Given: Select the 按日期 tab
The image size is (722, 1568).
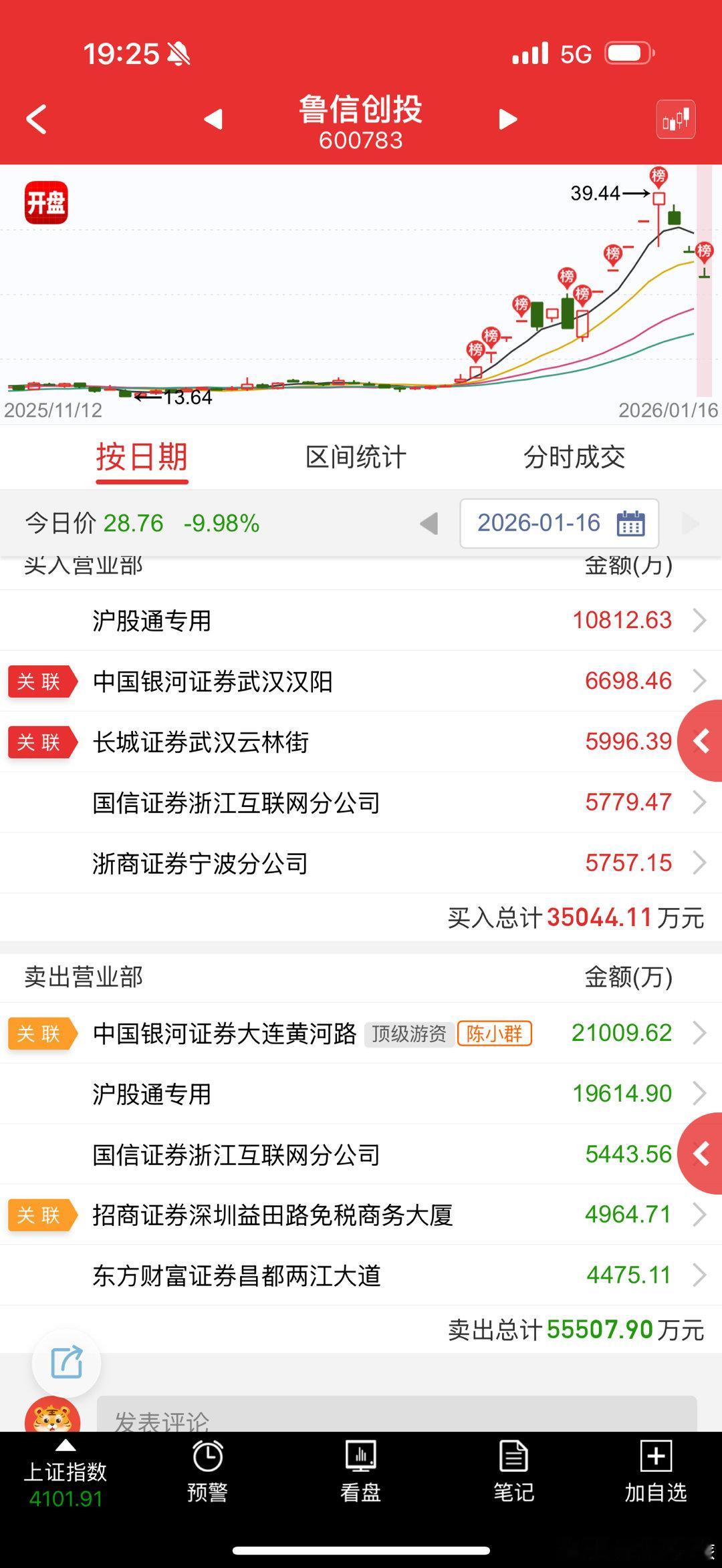Looking at the screenshot, I should tap(141, 458).
